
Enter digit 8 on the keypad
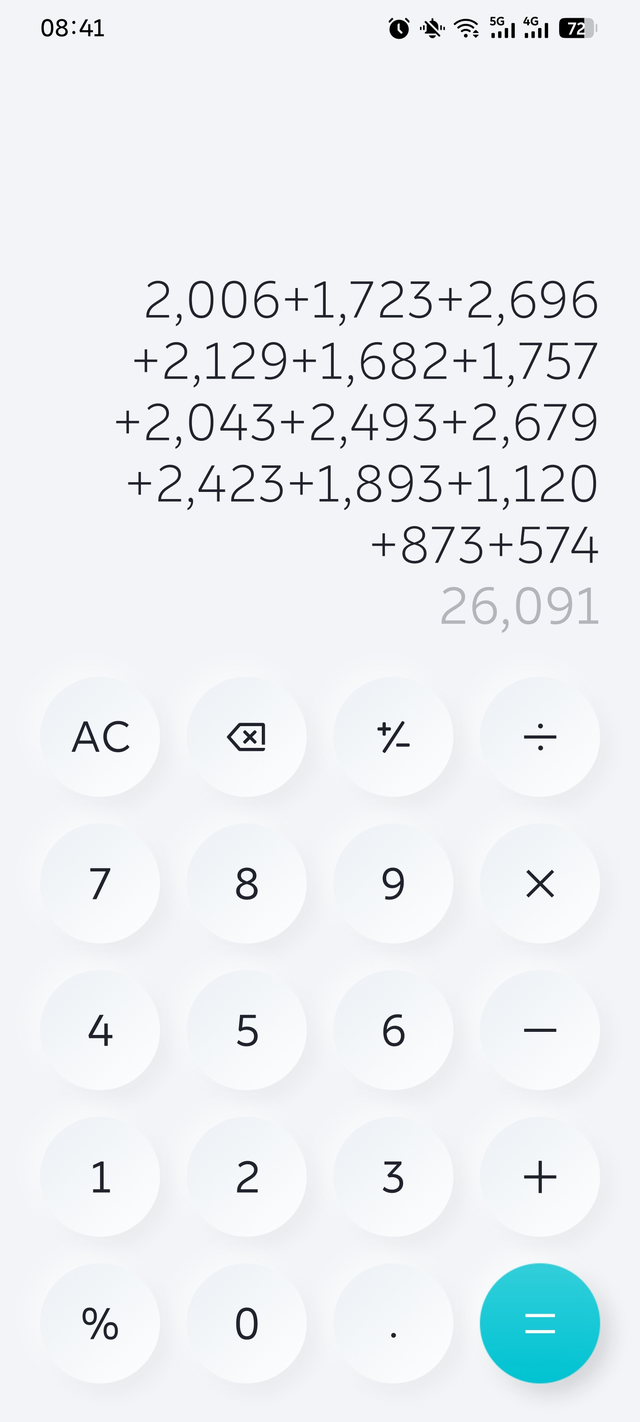coord(247,884)
